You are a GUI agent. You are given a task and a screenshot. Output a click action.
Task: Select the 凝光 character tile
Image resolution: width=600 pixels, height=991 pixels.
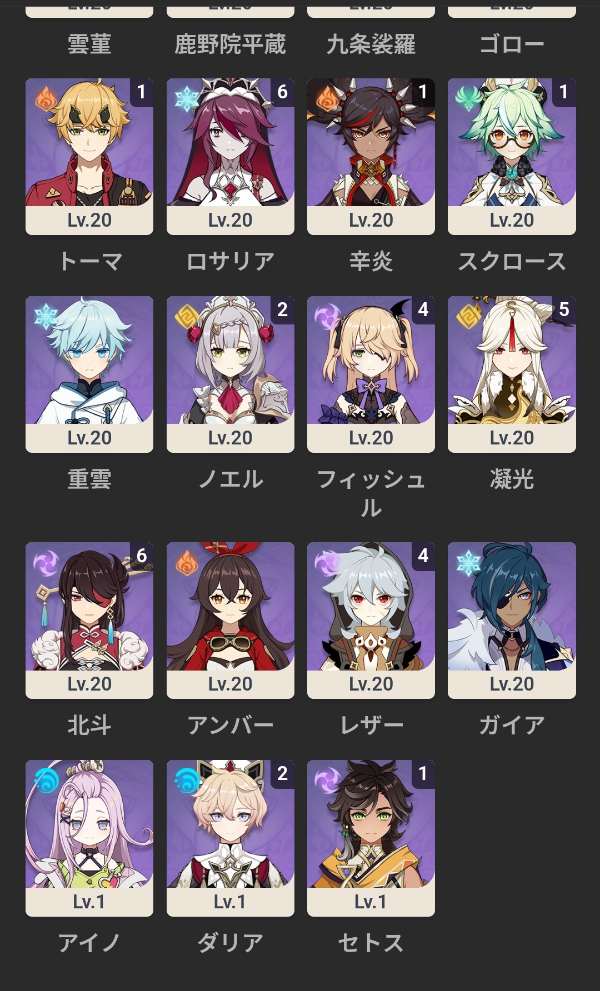pos(512,374)
